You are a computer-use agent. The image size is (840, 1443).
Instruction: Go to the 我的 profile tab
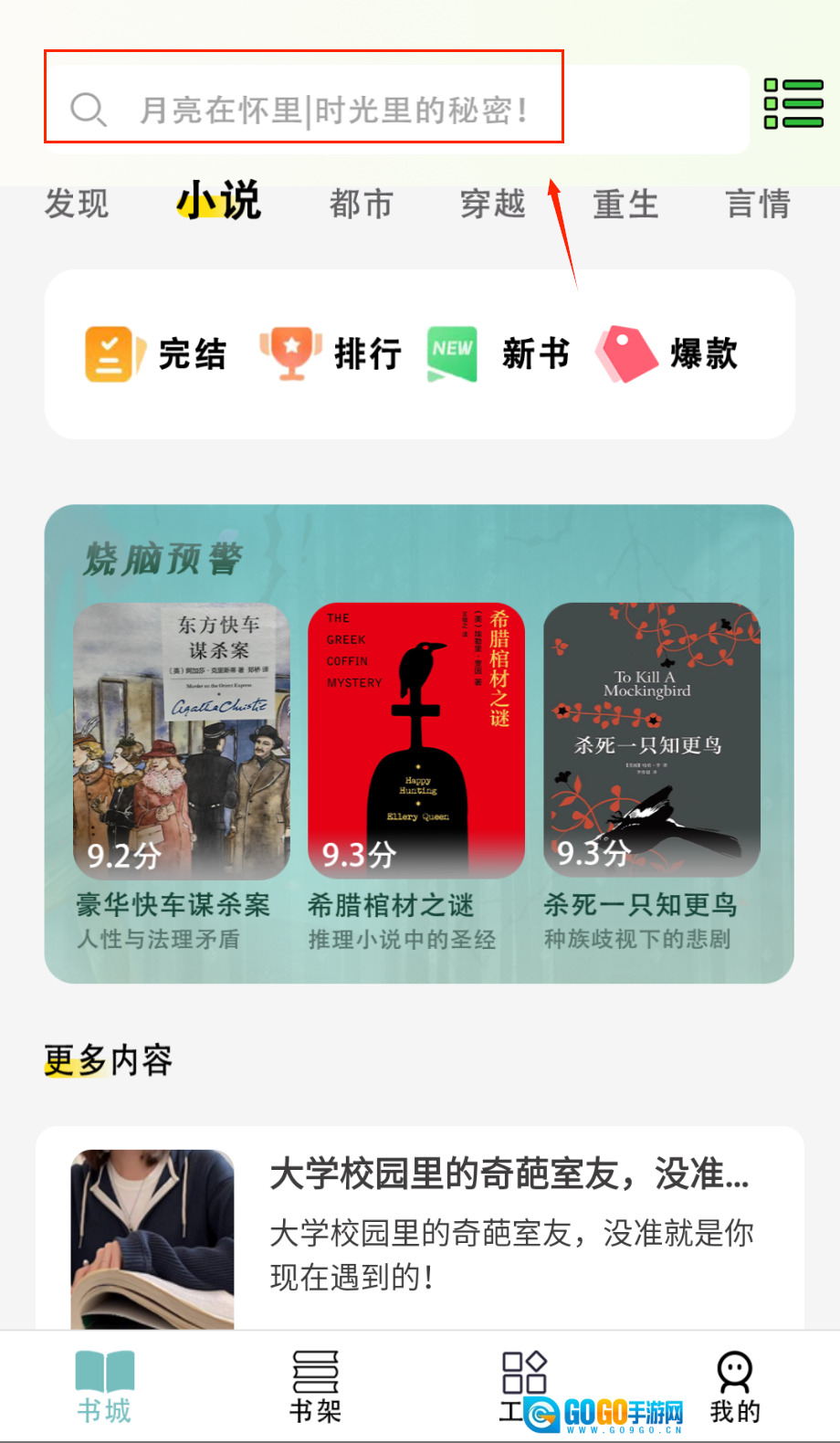[735, 1386]
